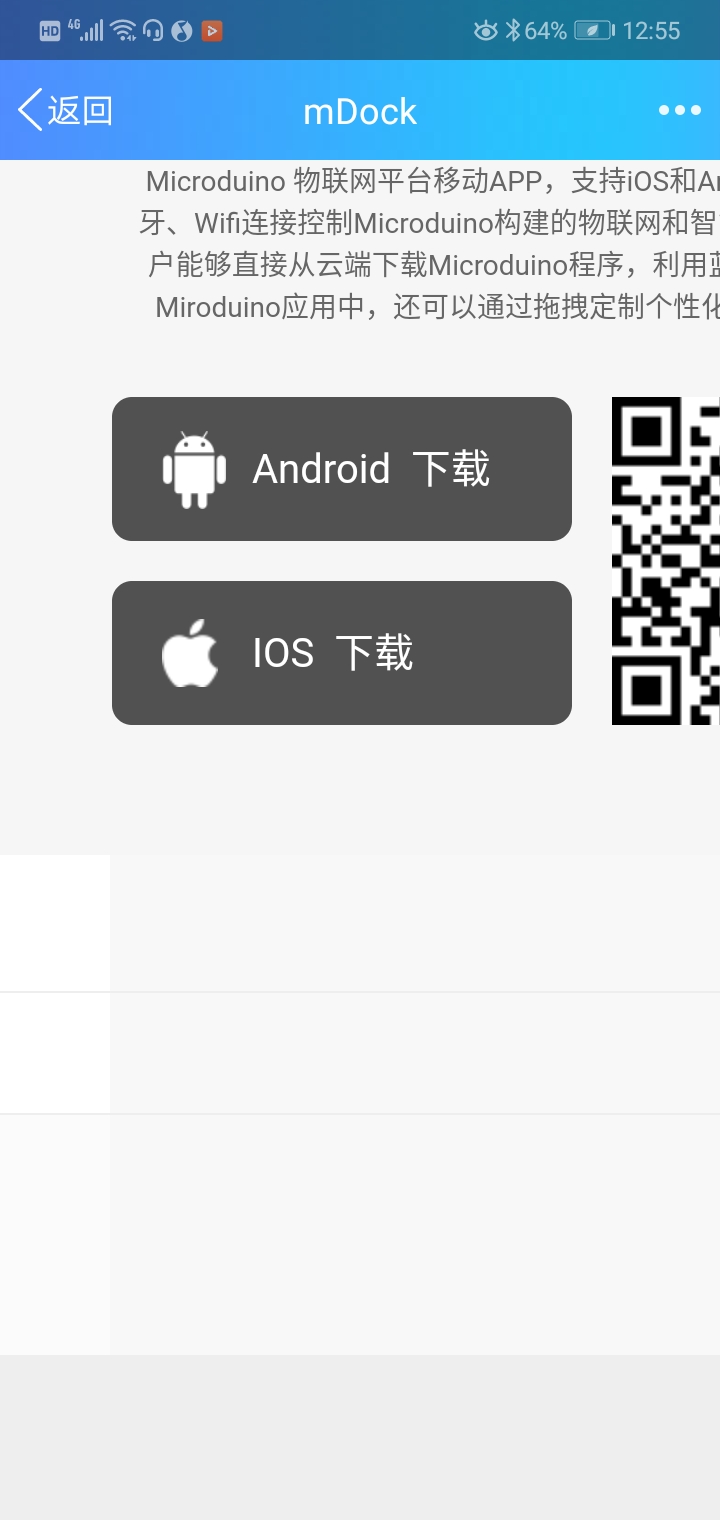Tap the IOS 下载 button
This screenshot has height=1520, width=720.
pyautogui.click(x=341, y=653)
